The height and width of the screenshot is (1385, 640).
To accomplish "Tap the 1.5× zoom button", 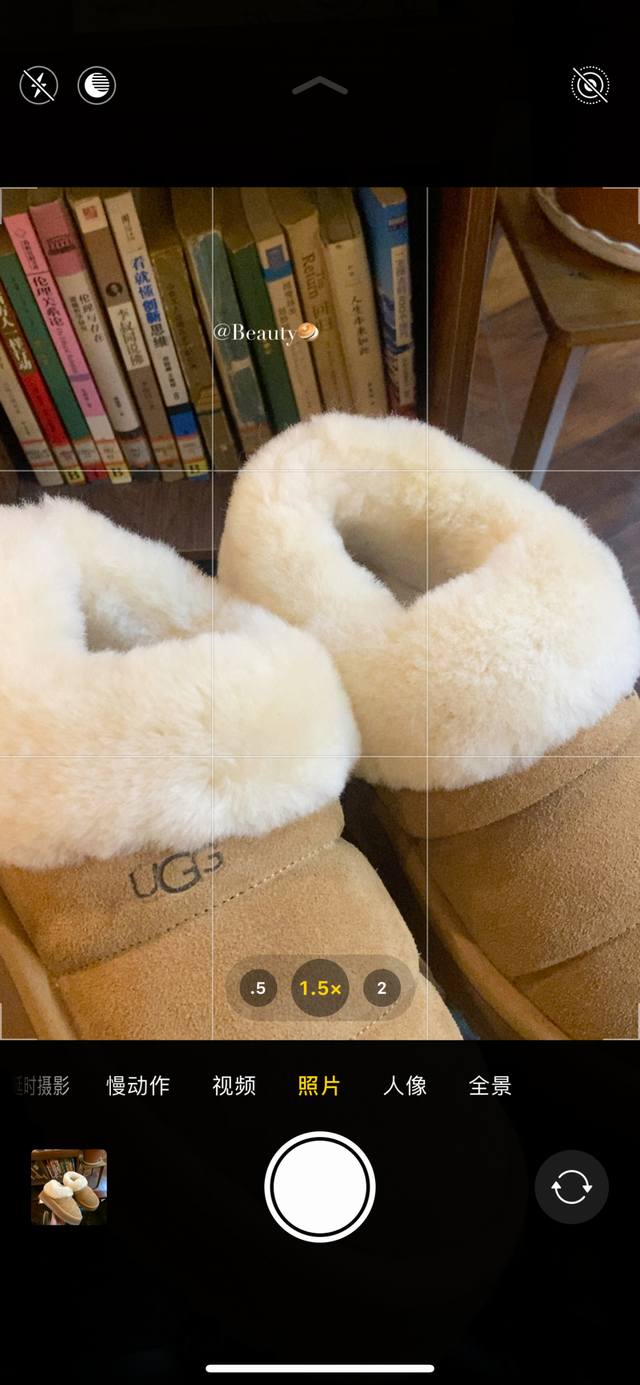I will pyautogui.click(x=320, y=989).
